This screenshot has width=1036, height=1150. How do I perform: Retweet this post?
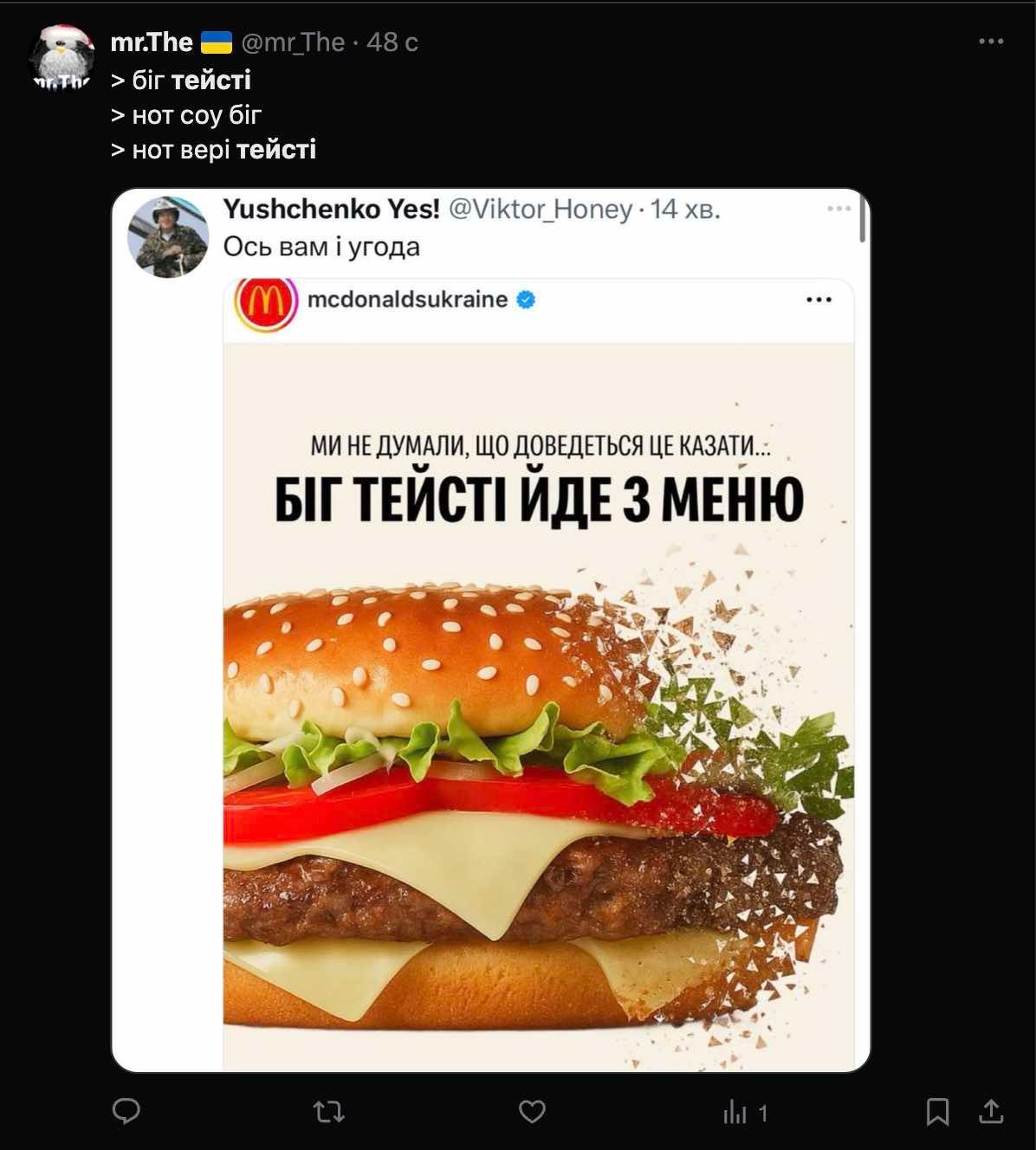tap(328, 1111)
